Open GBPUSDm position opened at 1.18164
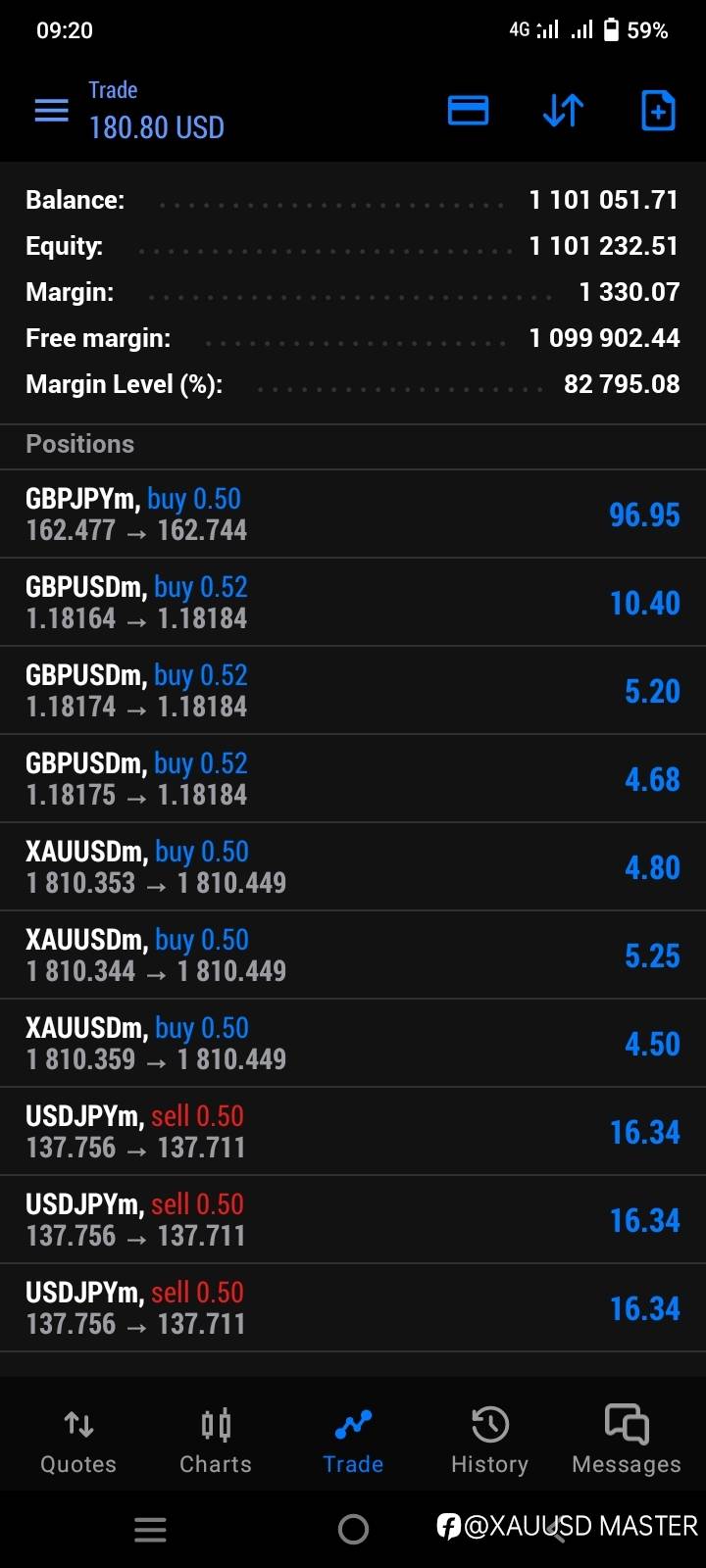The height and width of the screenshot is (1568, 706). 353,602
